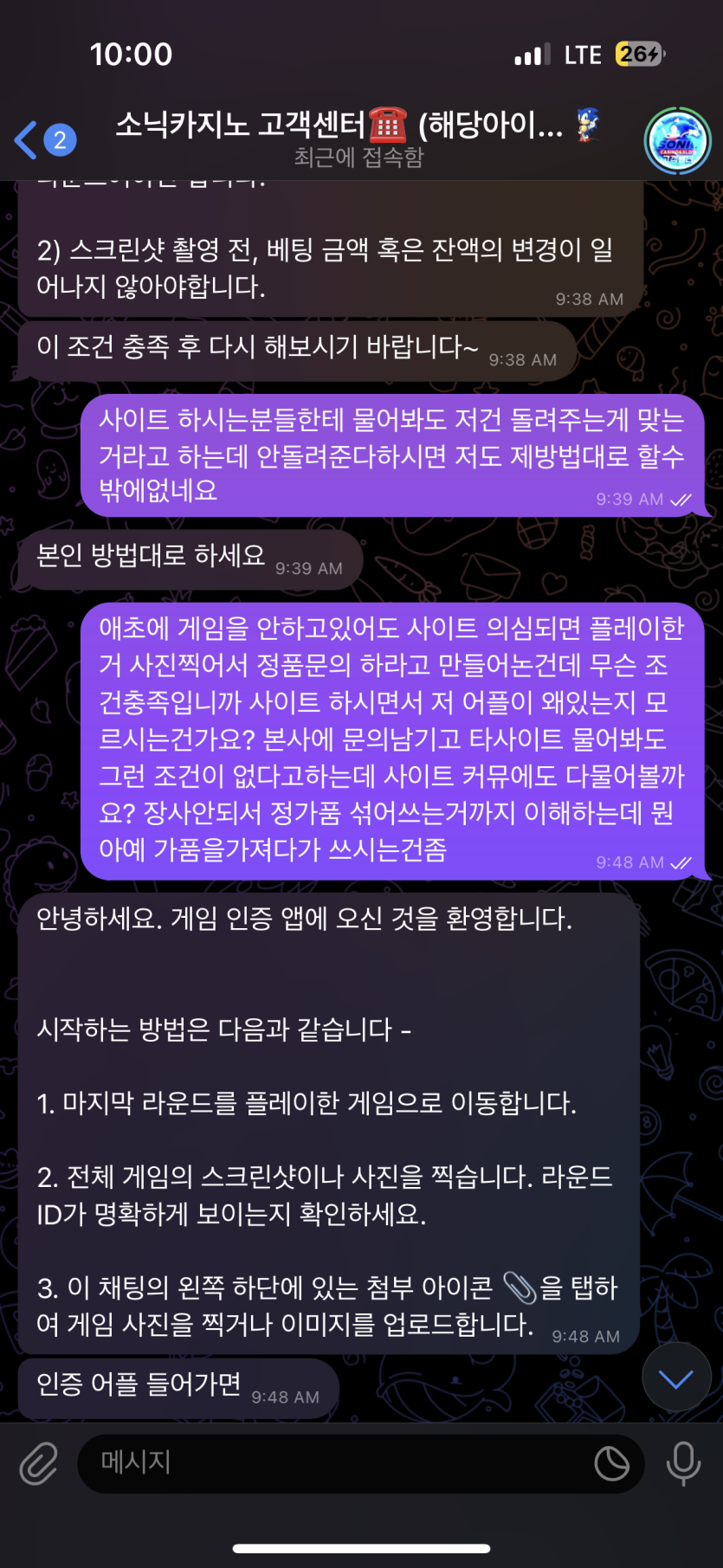The width and height of the screenshot is (723, 1568).
Task: Open the sticker panel icon
Action: [612, 1463]
